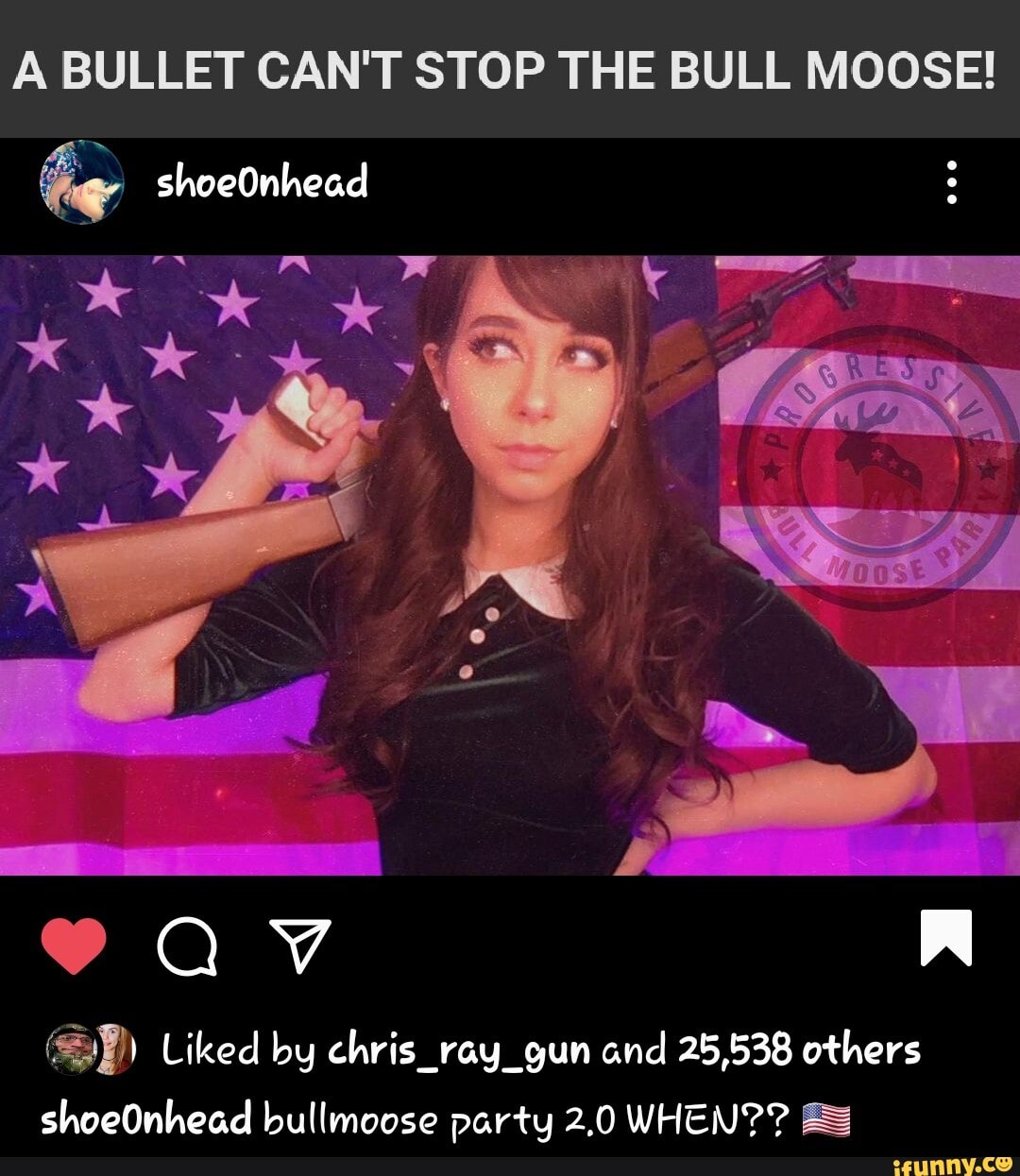Viewport: 1020px width, 1176px height.
Task: Open comments with the speech bubble icon
Action: (187, 946)
